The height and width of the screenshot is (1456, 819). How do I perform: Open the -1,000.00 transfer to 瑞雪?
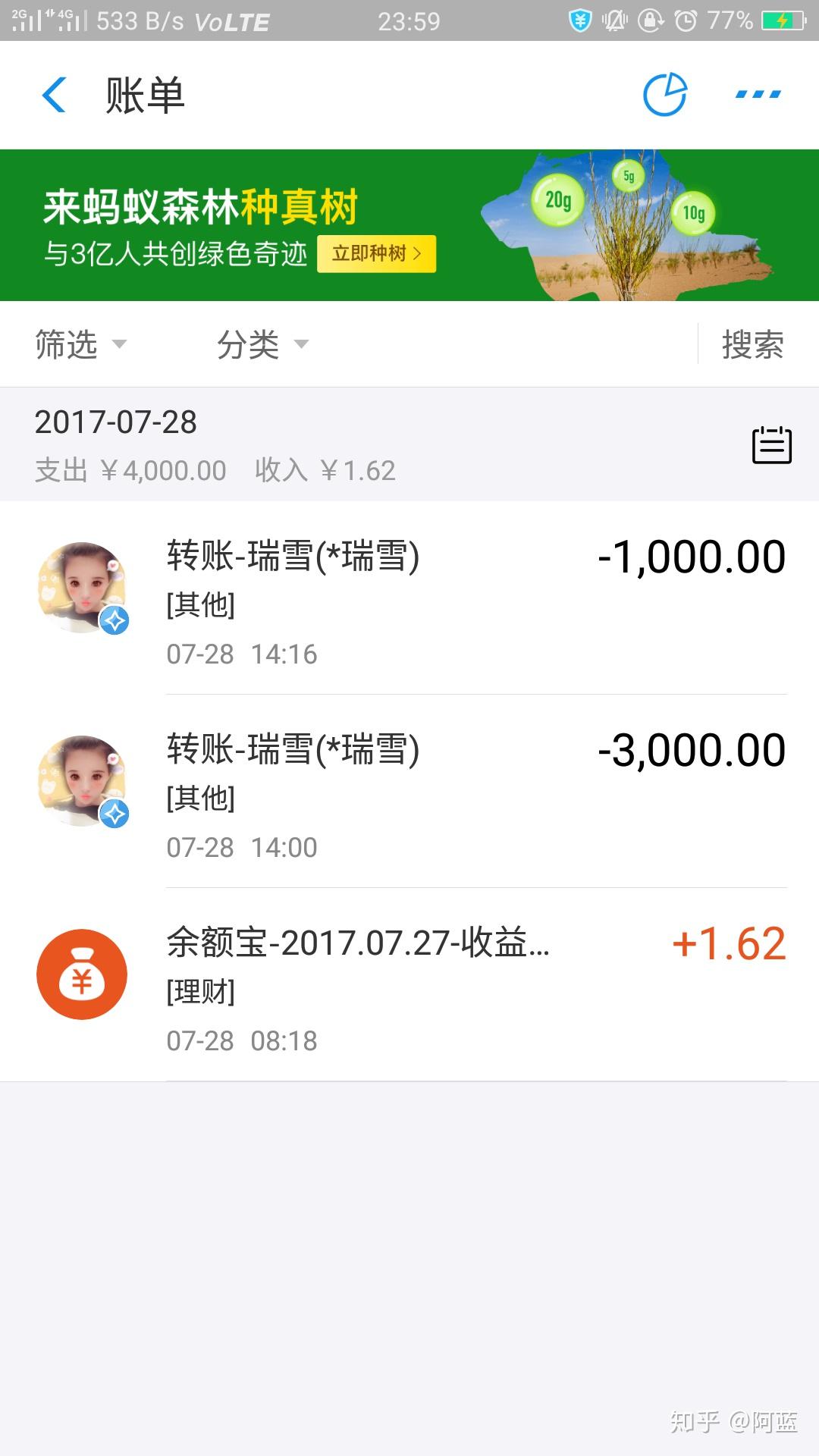point(409,599)
